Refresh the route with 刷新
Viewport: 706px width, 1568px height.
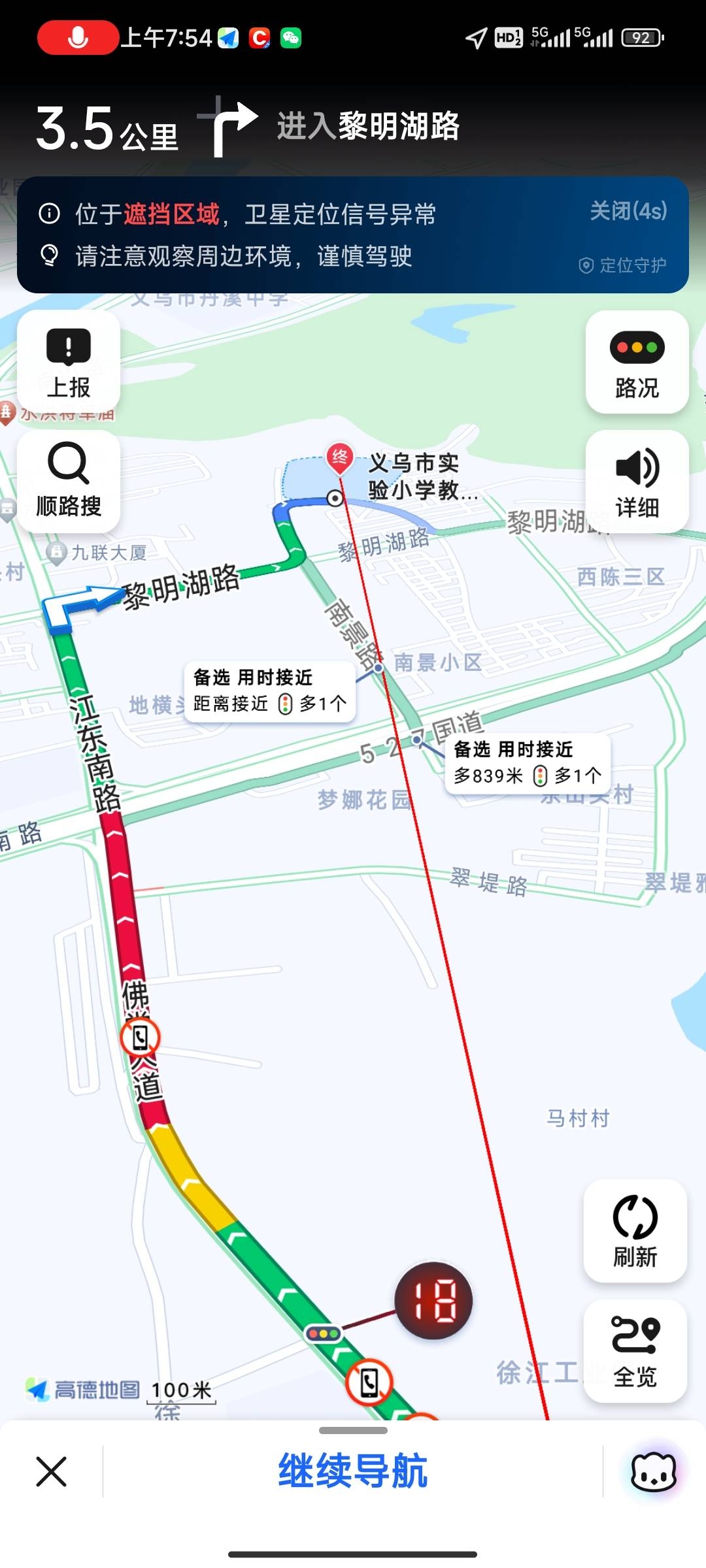click(635, 1231)
